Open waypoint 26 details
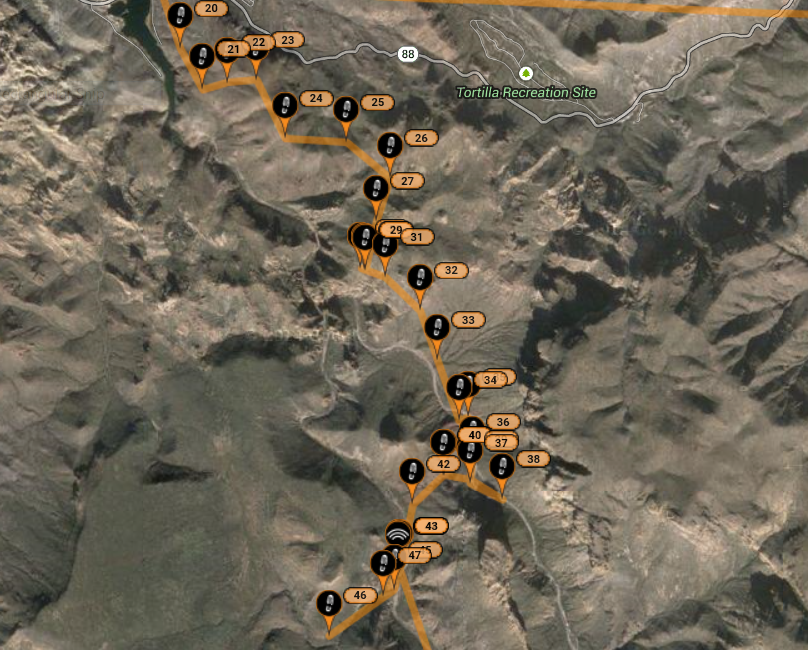 click(390, 146)
